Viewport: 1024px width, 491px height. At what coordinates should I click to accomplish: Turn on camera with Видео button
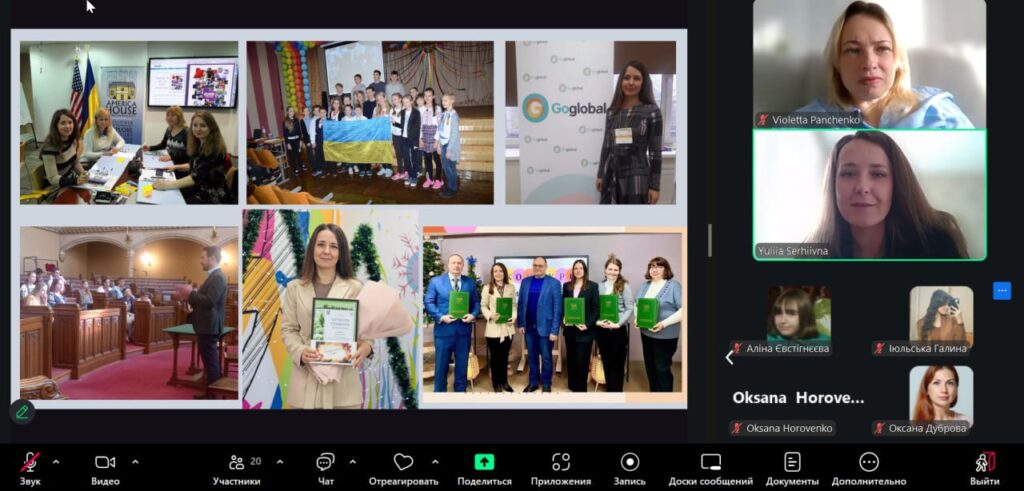click(106, 467)
